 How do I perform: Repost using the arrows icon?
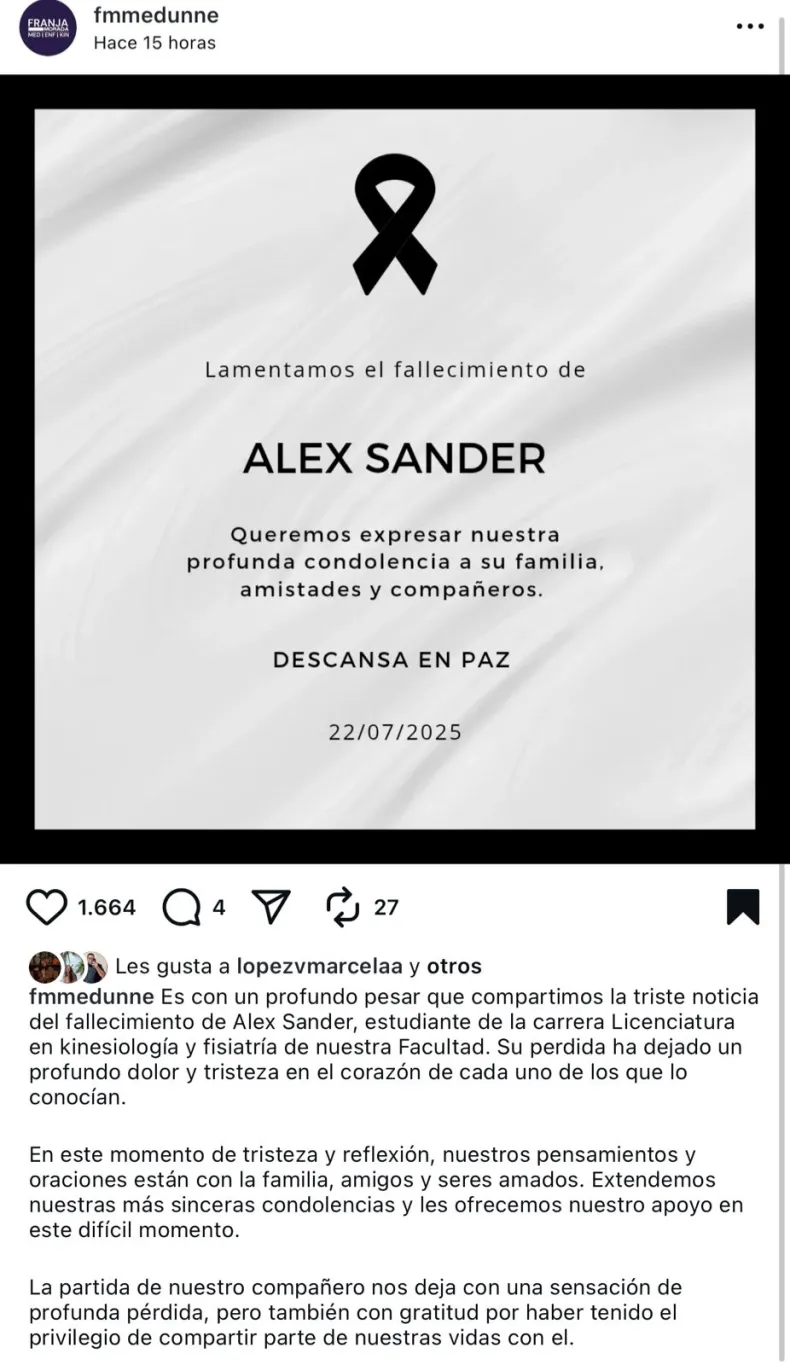(x=343, y=907)
